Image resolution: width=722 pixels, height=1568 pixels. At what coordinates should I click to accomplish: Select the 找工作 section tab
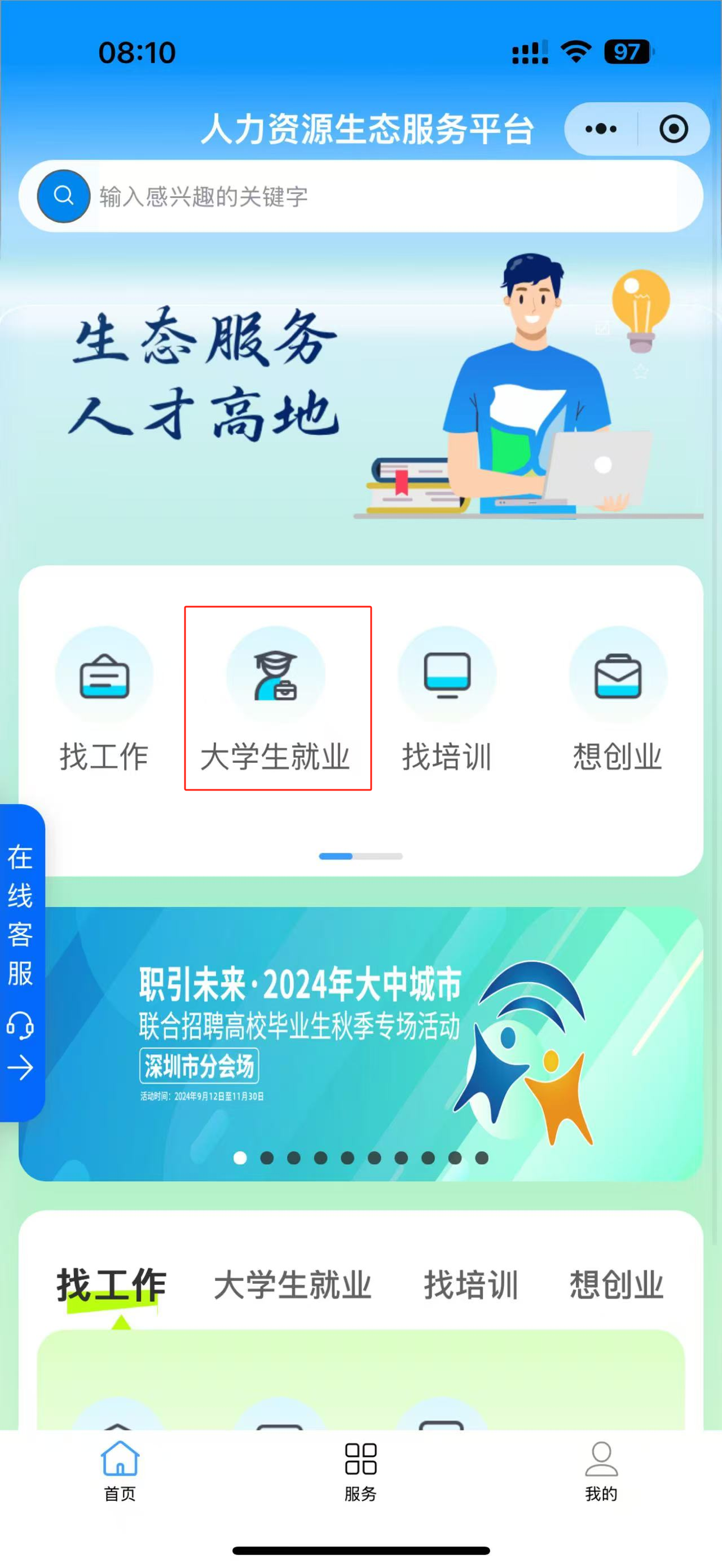pyautogui.click(x=112, y=1284)
